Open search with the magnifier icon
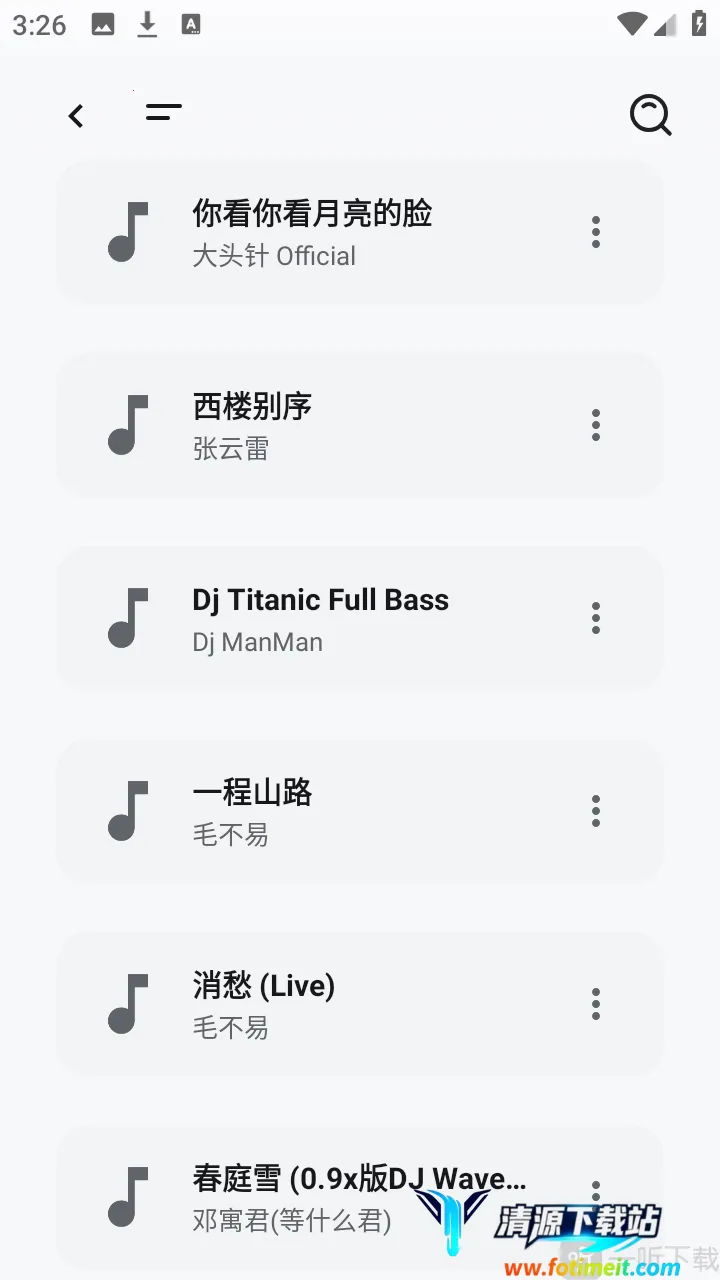720x1280 pixels. tap(650, 116)
